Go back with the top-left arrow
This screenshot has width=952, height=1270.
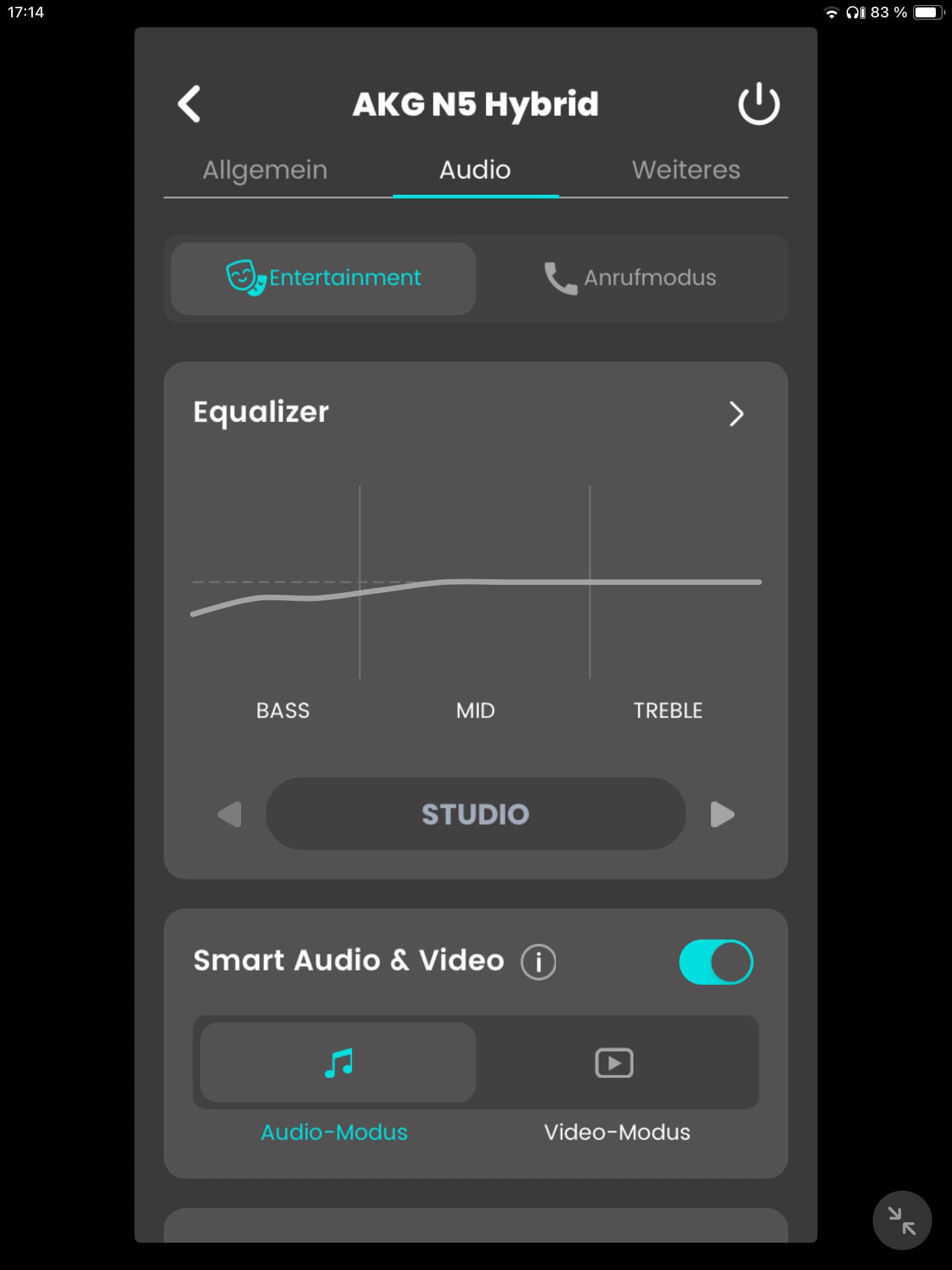(190, 104)
